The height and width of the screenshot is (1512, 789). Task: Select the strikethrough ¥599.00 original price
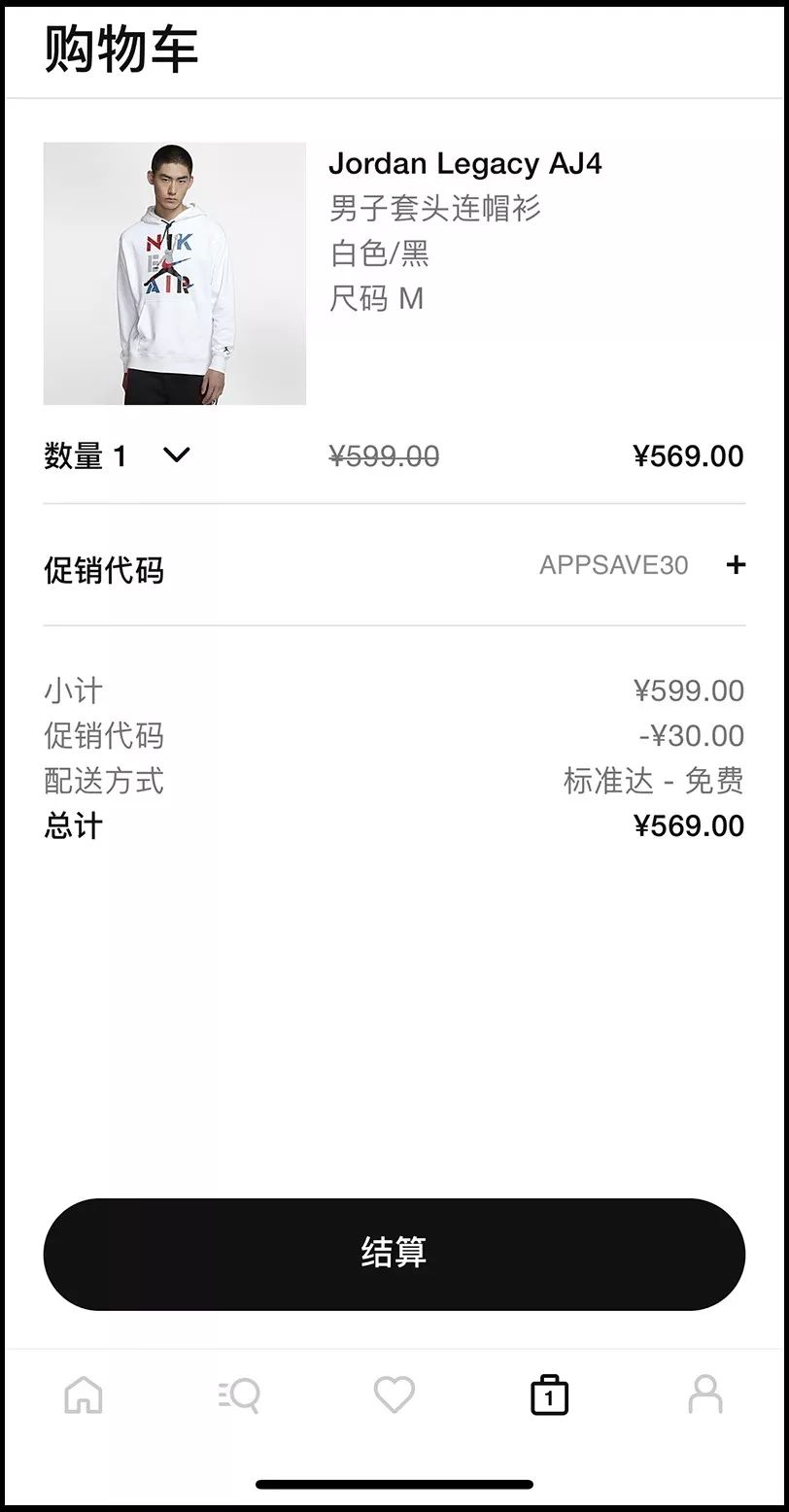pos(384,455)
